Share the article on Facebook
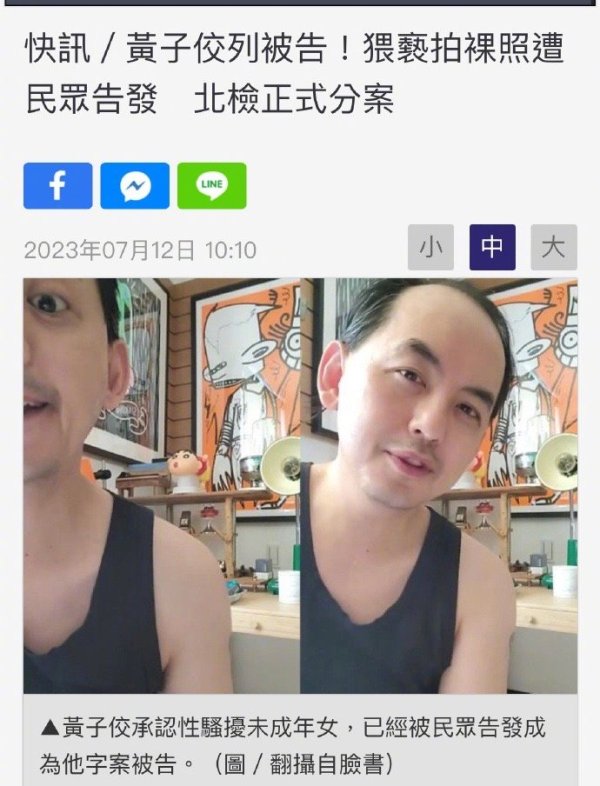600x786 pixels. pyautogui.click(x=58, y=186)
